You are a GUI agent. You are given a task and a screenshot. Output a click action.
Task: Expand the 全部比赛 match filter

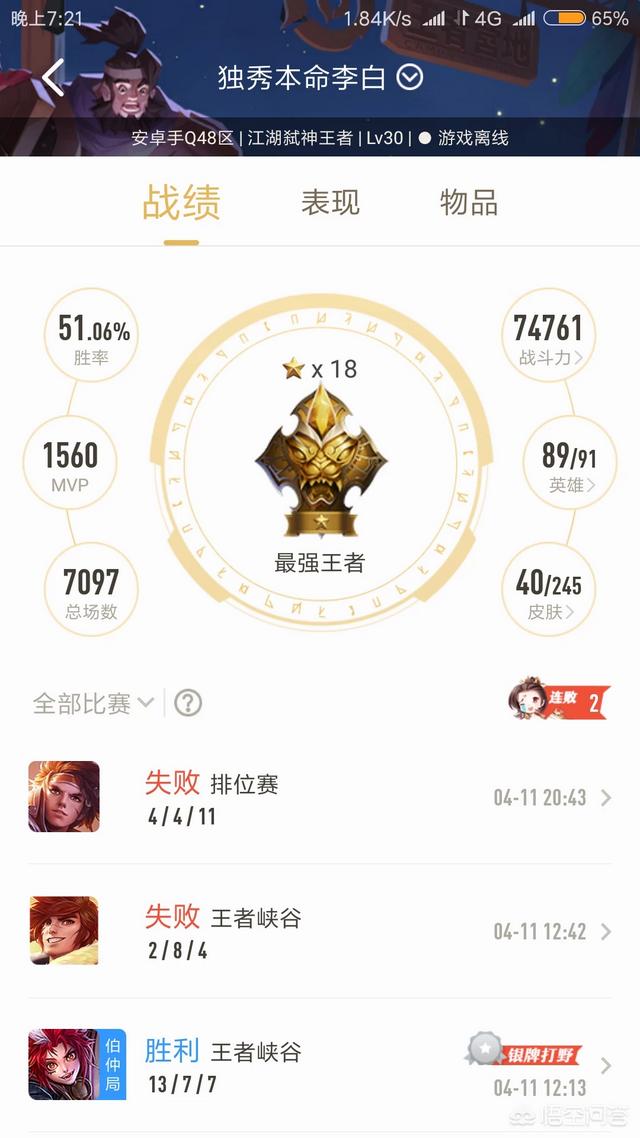(94, 703)
